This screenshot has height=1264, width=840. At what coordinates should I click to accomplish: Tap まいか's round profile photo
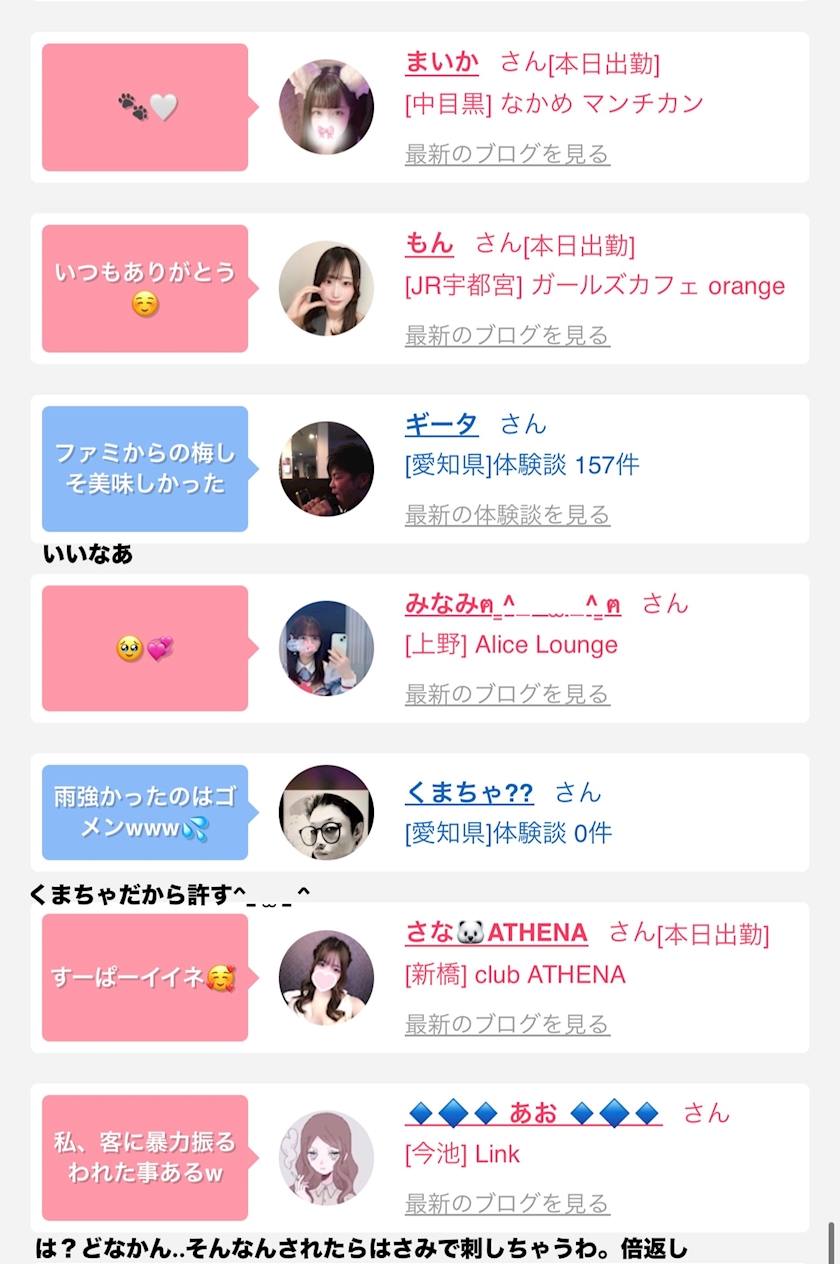pos(326,107)
